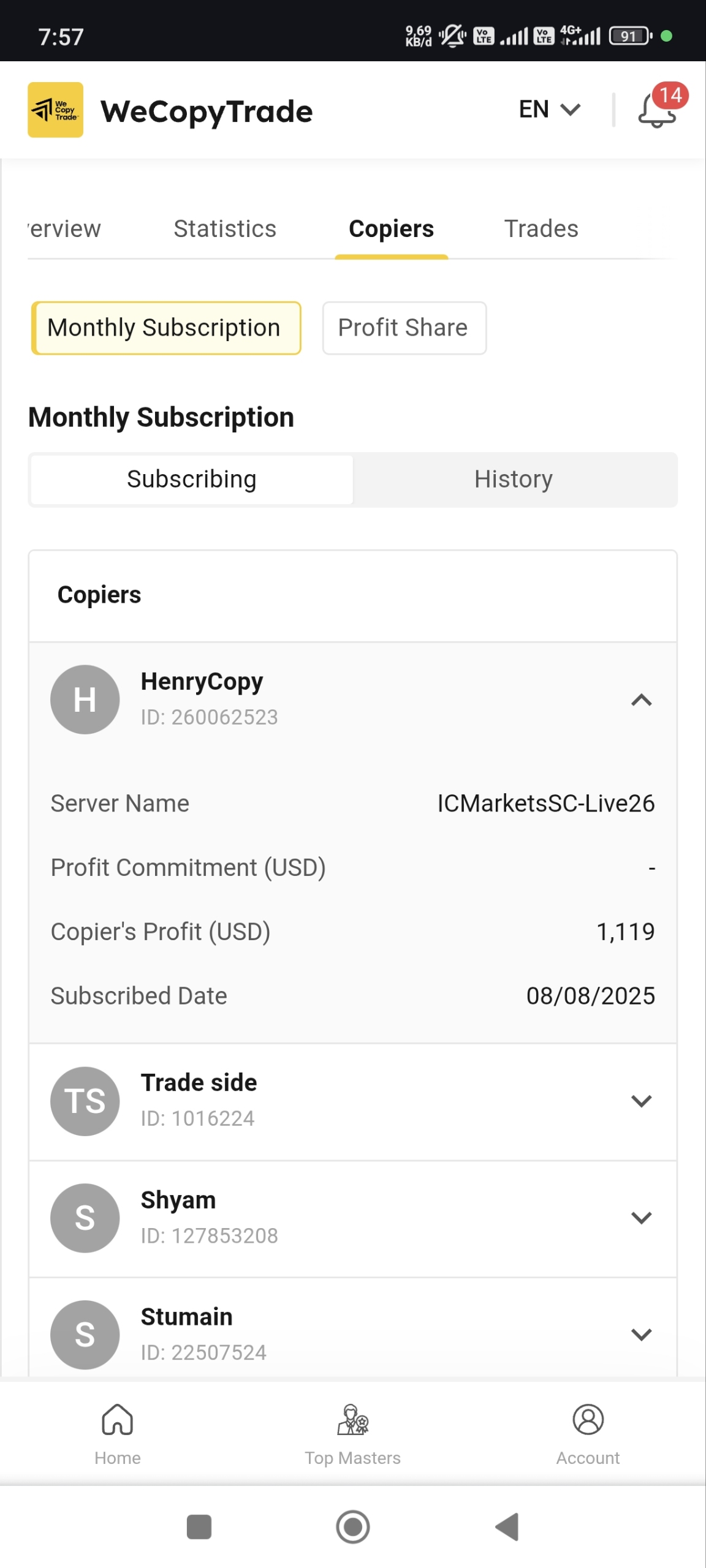This screenshot has width=706, height=1568.
Task: Show the History segment
Action: [x=514, y=479]
